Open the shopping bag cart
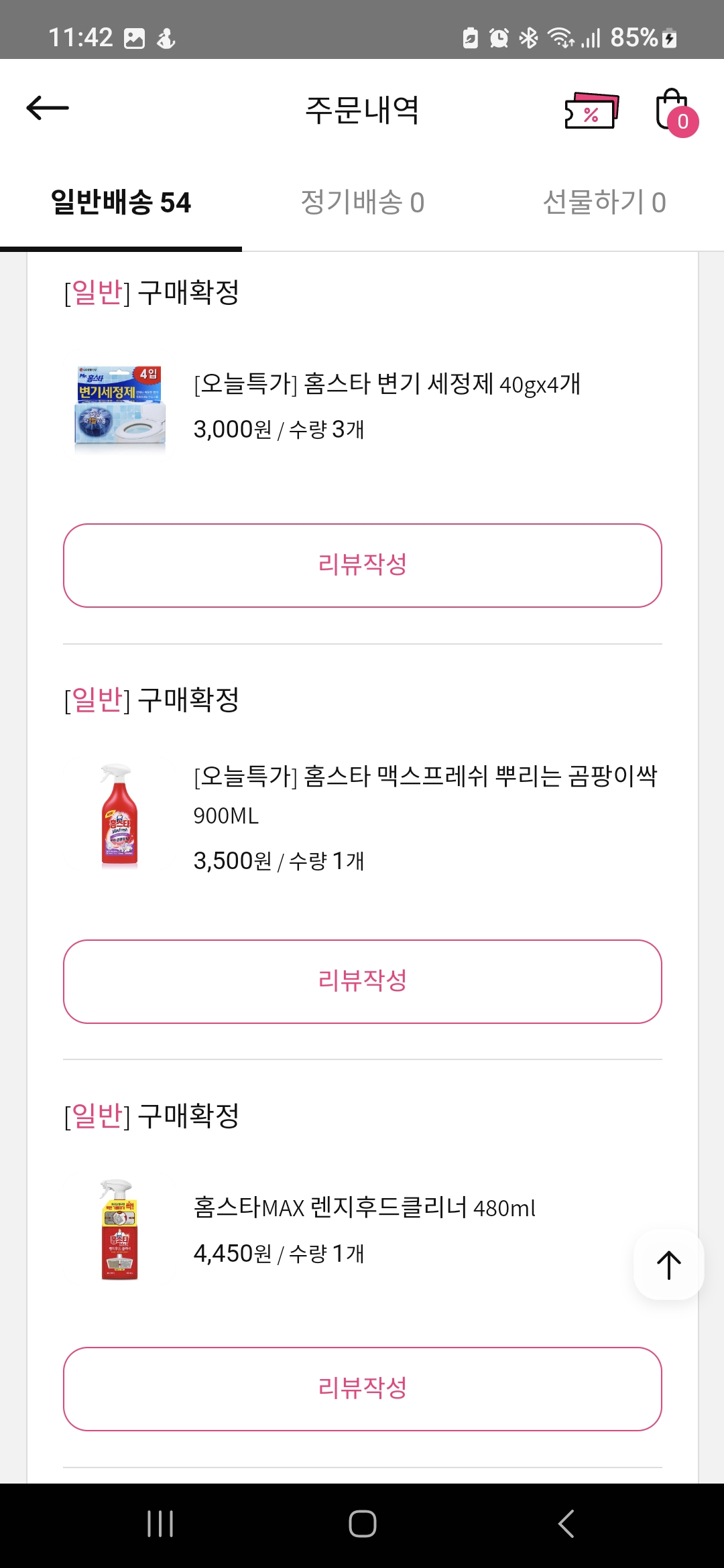Viewport: 724px width, 1568px height. point(675,111)
